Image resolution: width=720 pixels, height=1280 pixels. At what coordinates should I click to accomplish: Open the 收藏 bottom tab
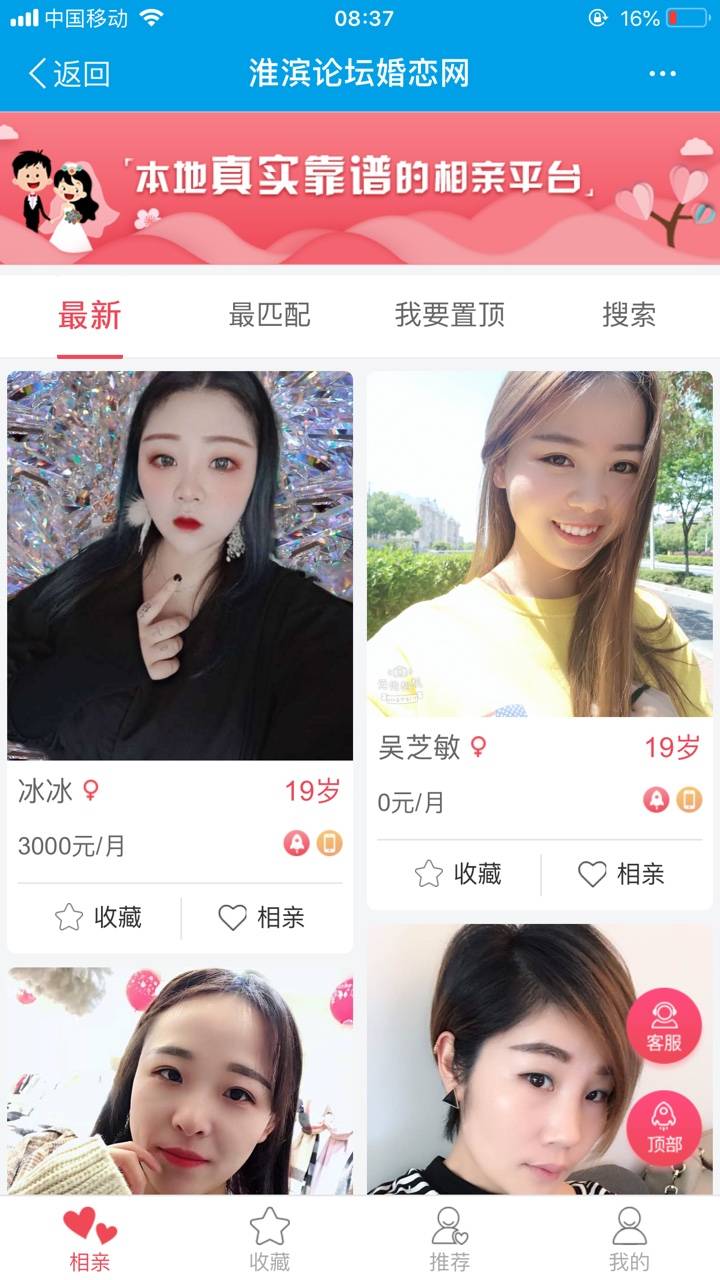coord(270,1239)
